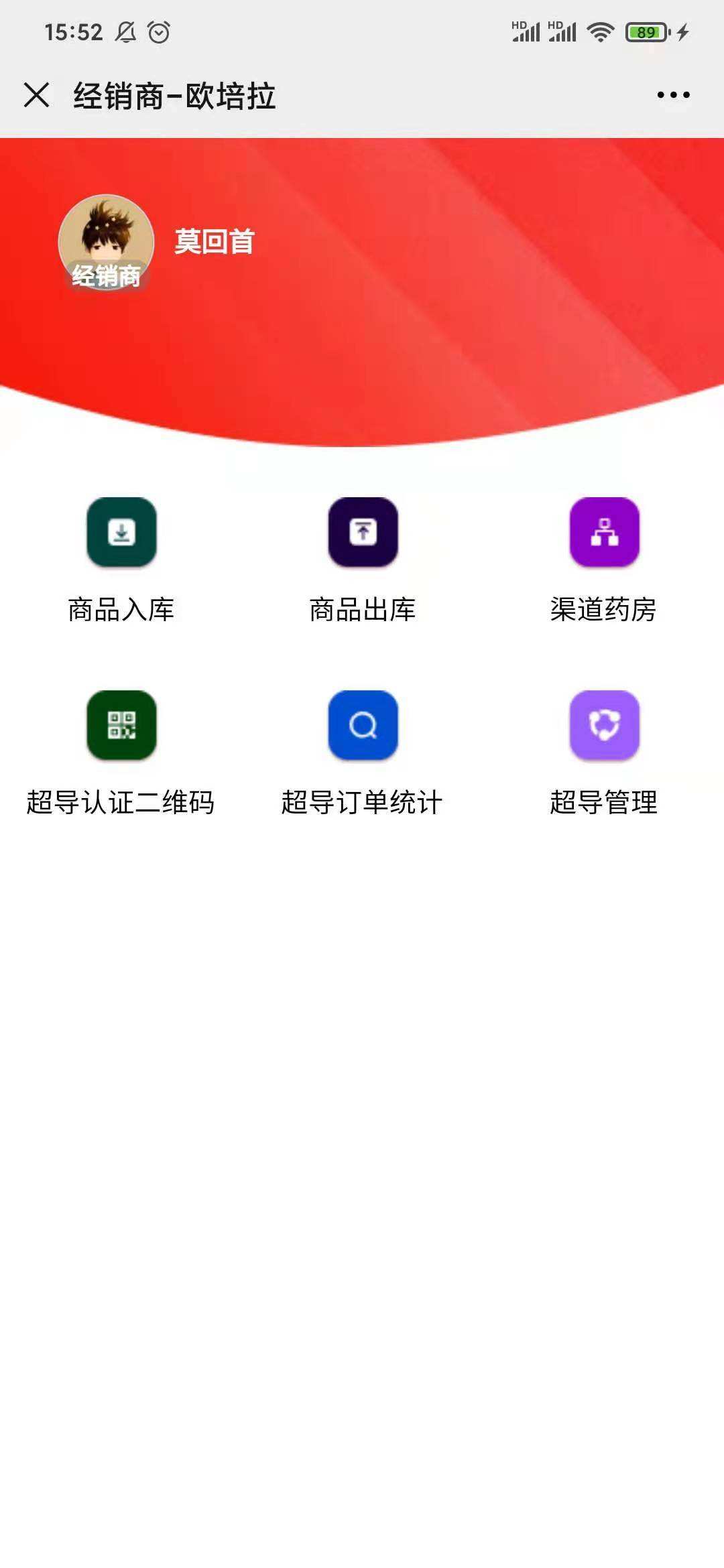
Task: Tap the 莫回首 profile avatar
Action: pos(106,243)
